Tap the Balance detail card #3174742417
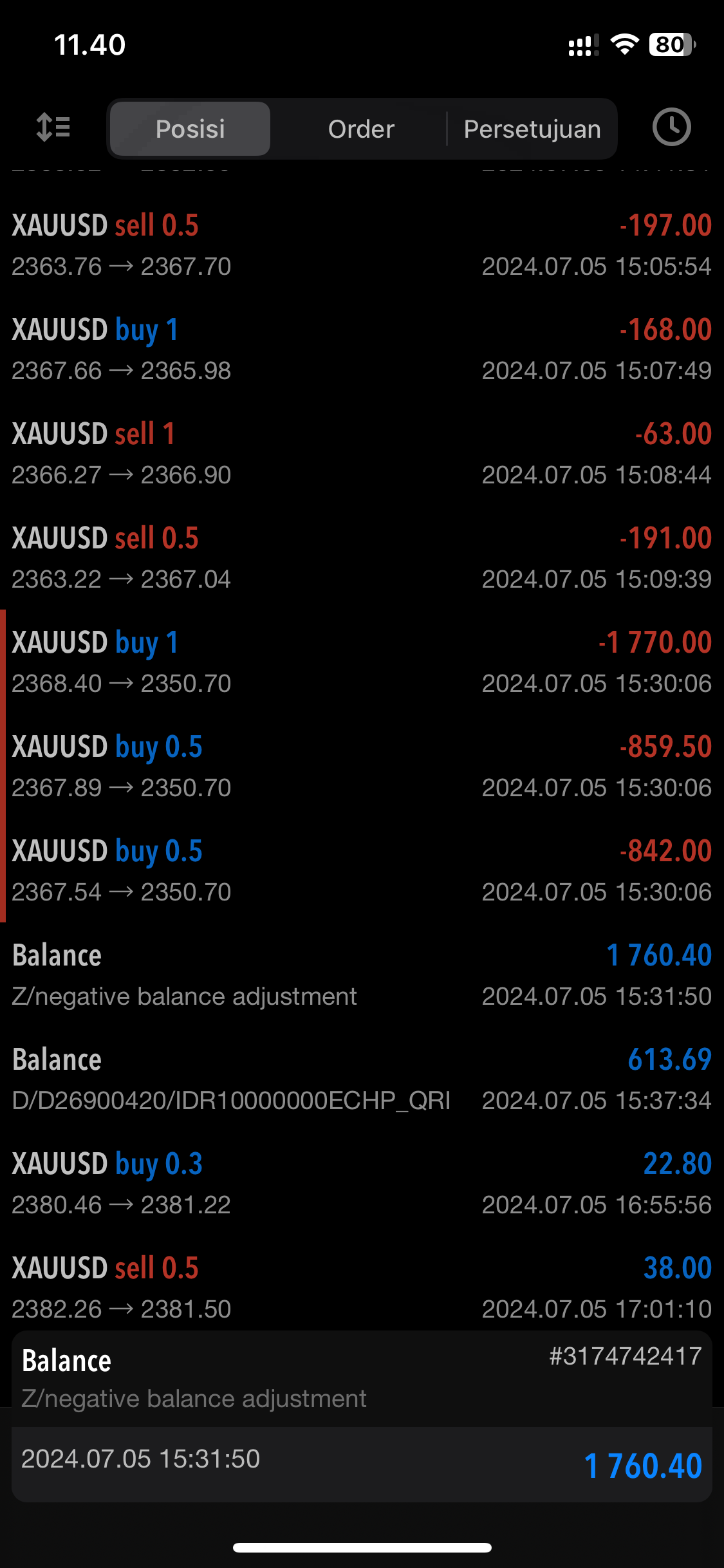 click(362, 1416)
